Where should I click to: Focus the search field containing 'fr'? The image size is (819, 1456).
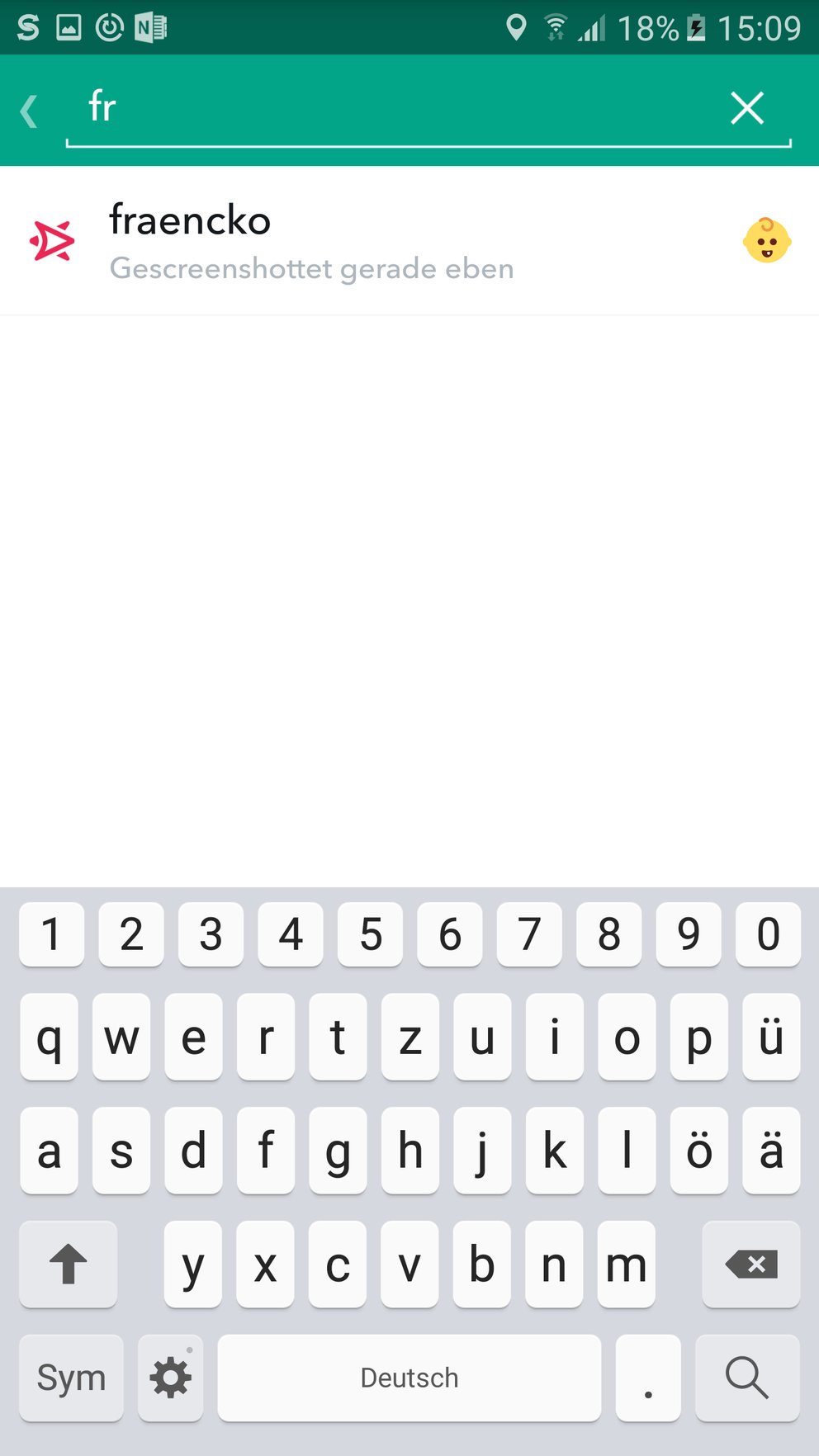point(395,108)
